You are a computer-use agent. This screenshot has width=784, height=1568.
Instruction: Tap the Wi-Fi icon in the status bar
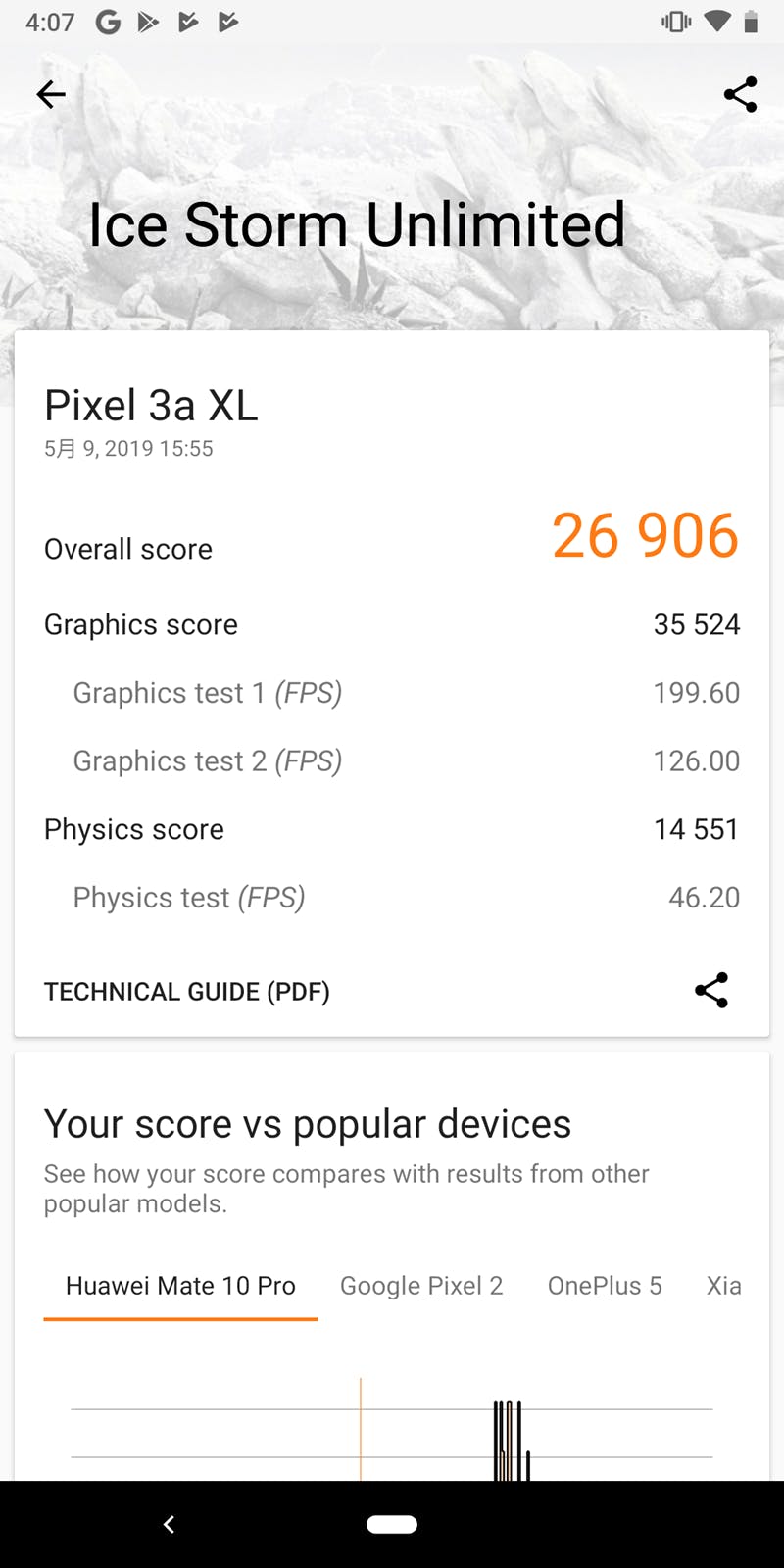[x=717, y=21]
